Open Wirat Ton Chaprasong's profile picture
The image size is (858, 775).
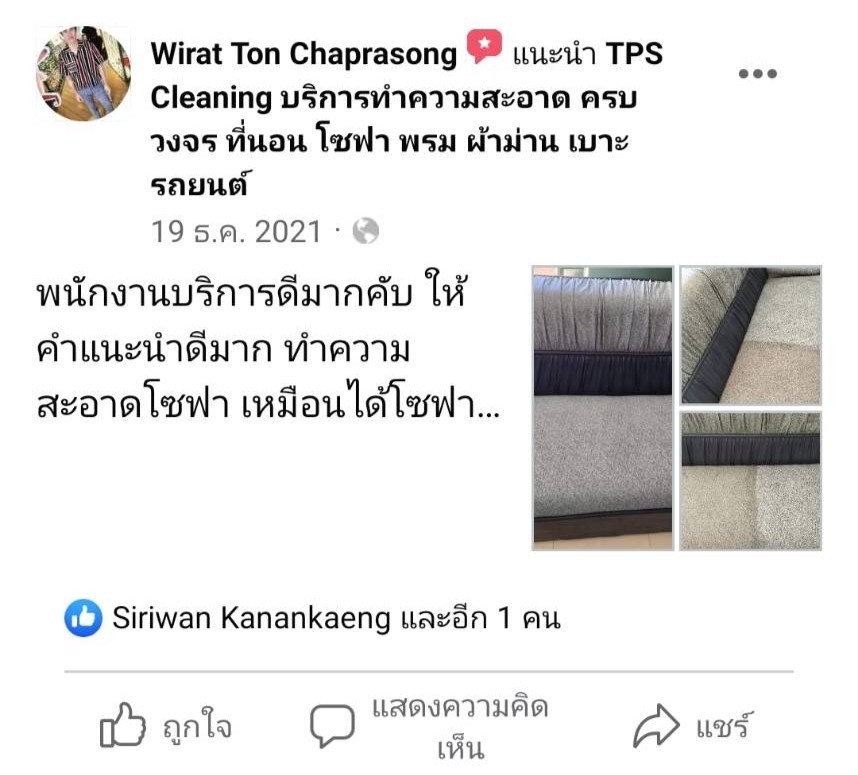coord(83,74)
